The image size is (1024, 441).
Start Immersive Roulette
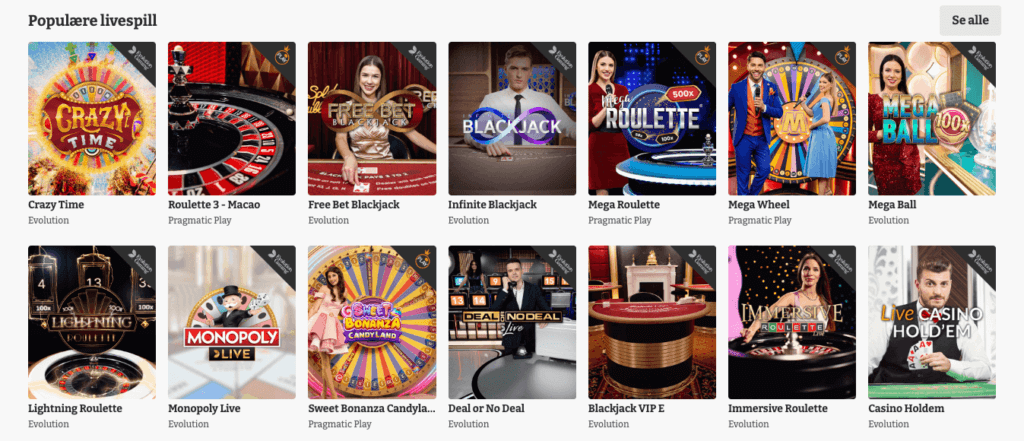(x=792, y=322)
